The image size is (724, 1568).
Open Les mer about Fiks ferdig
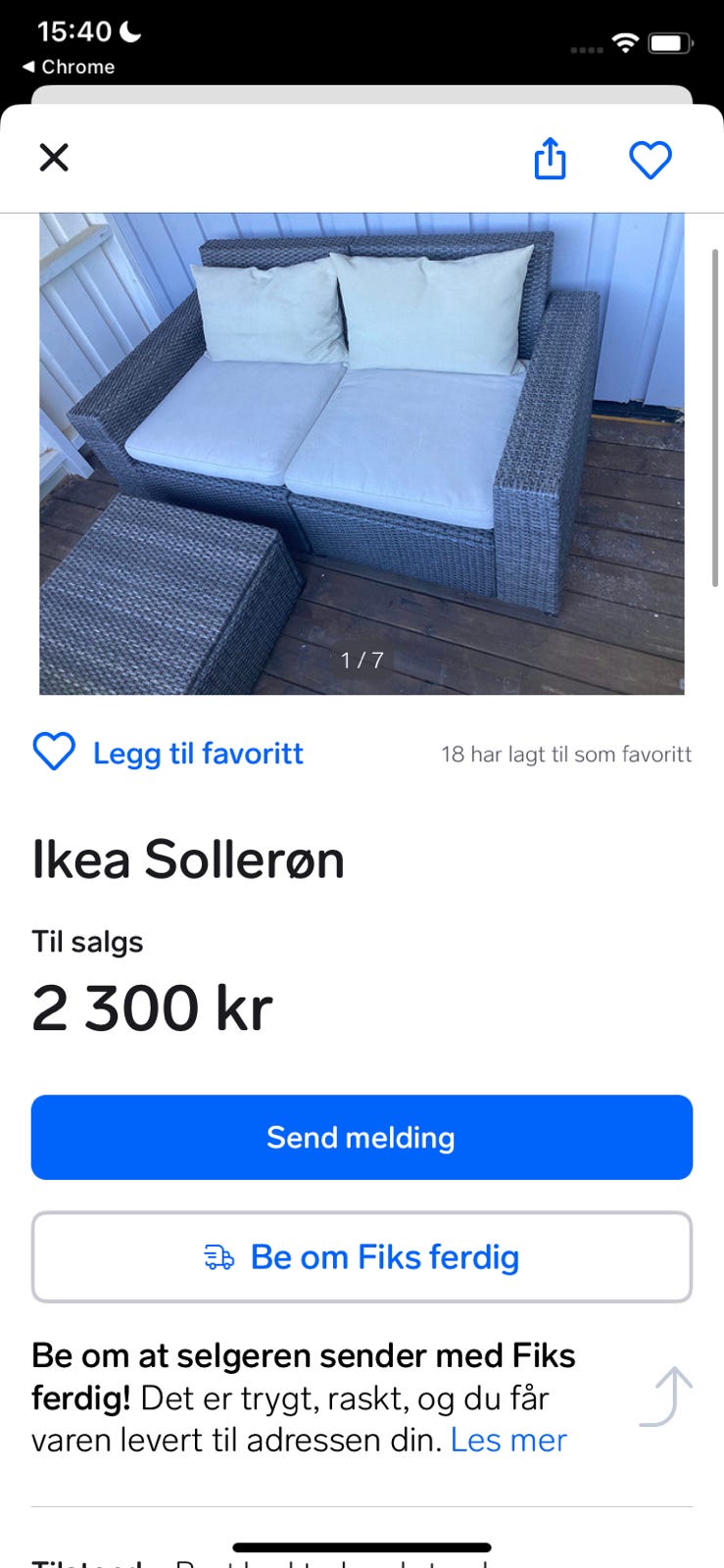tap(507, 1439)
